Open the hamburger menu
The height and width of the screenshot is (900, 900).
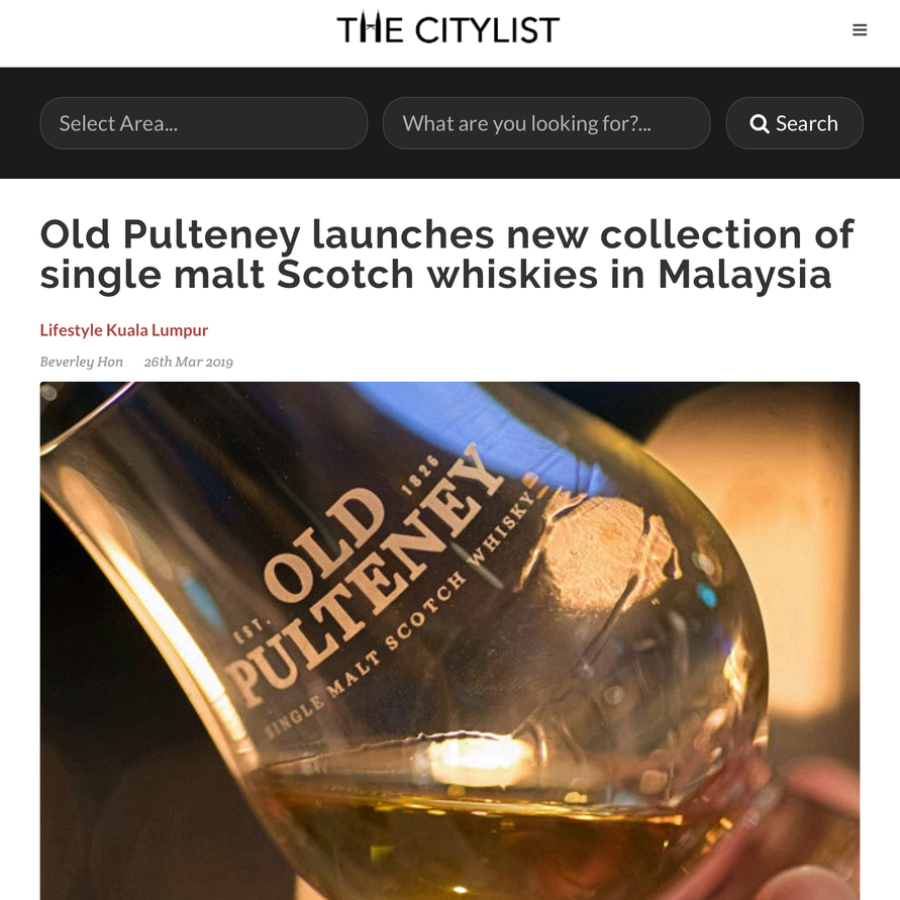(859, 30)
